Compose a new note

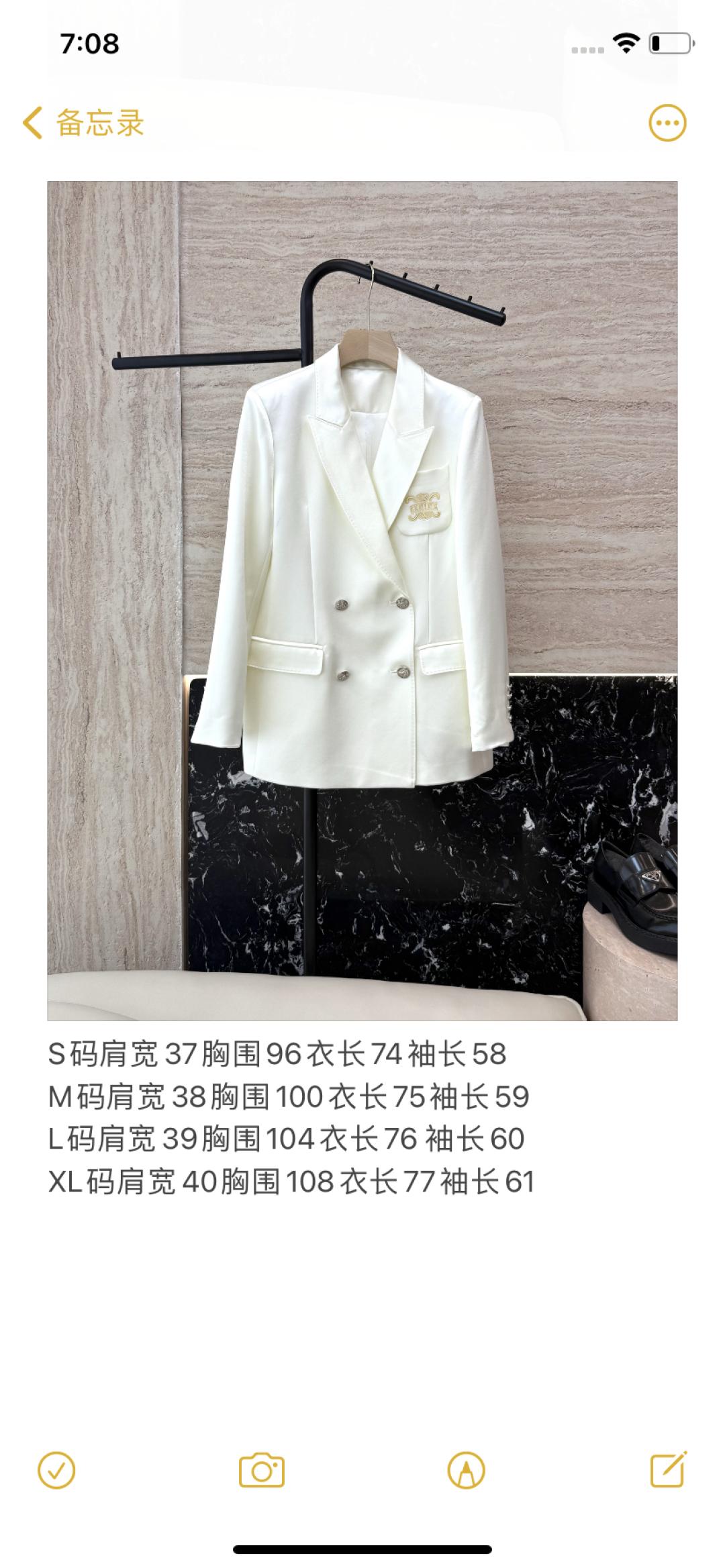pos(669,1471)
